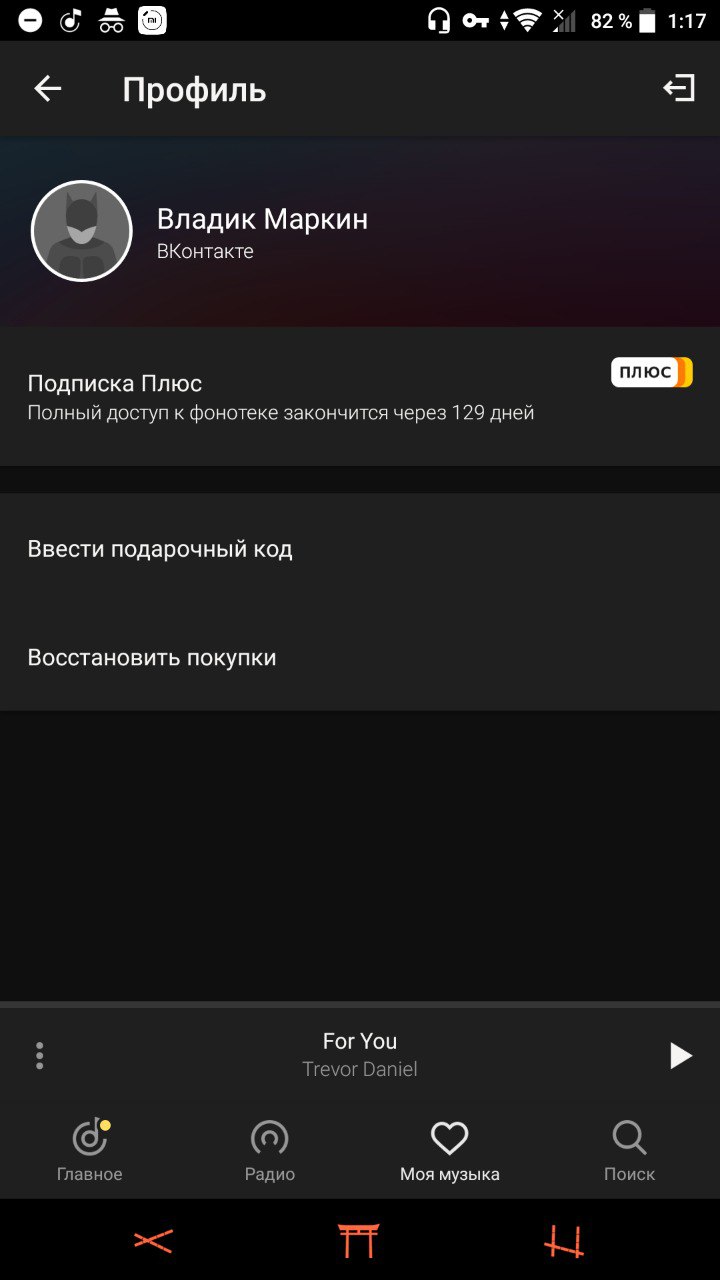Log out using the exit icon
Screen dimensions: 720x1280
coord(679,89)
